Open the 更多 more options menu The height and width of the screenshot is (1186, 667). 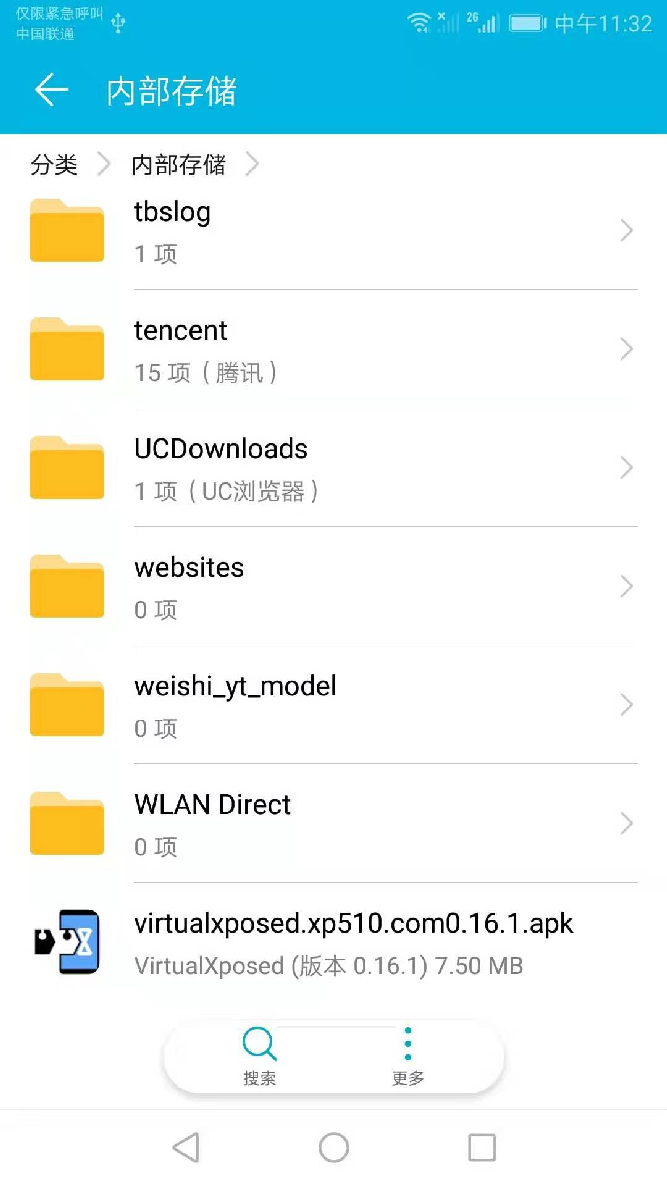(x=408, y=1057)
